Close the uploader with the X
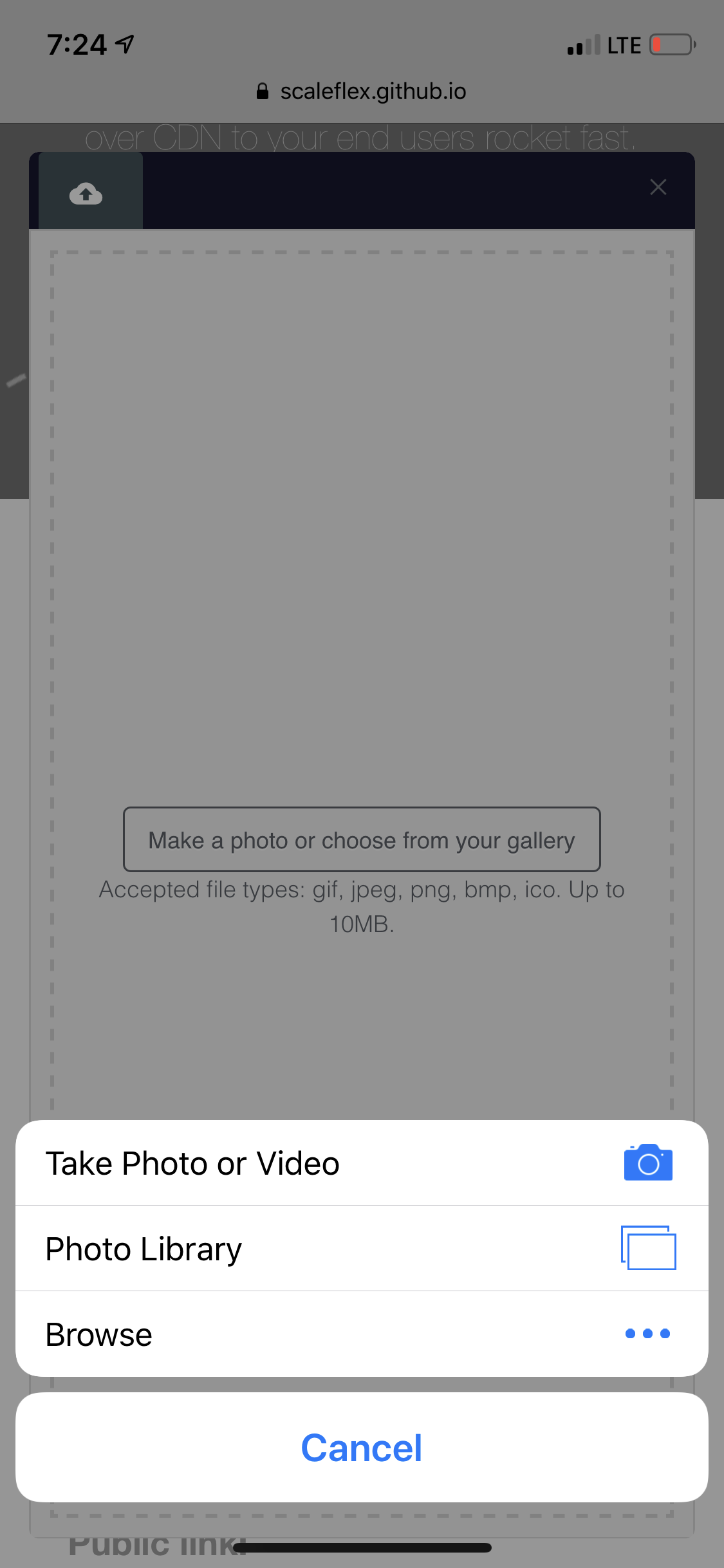 point(658,187)
